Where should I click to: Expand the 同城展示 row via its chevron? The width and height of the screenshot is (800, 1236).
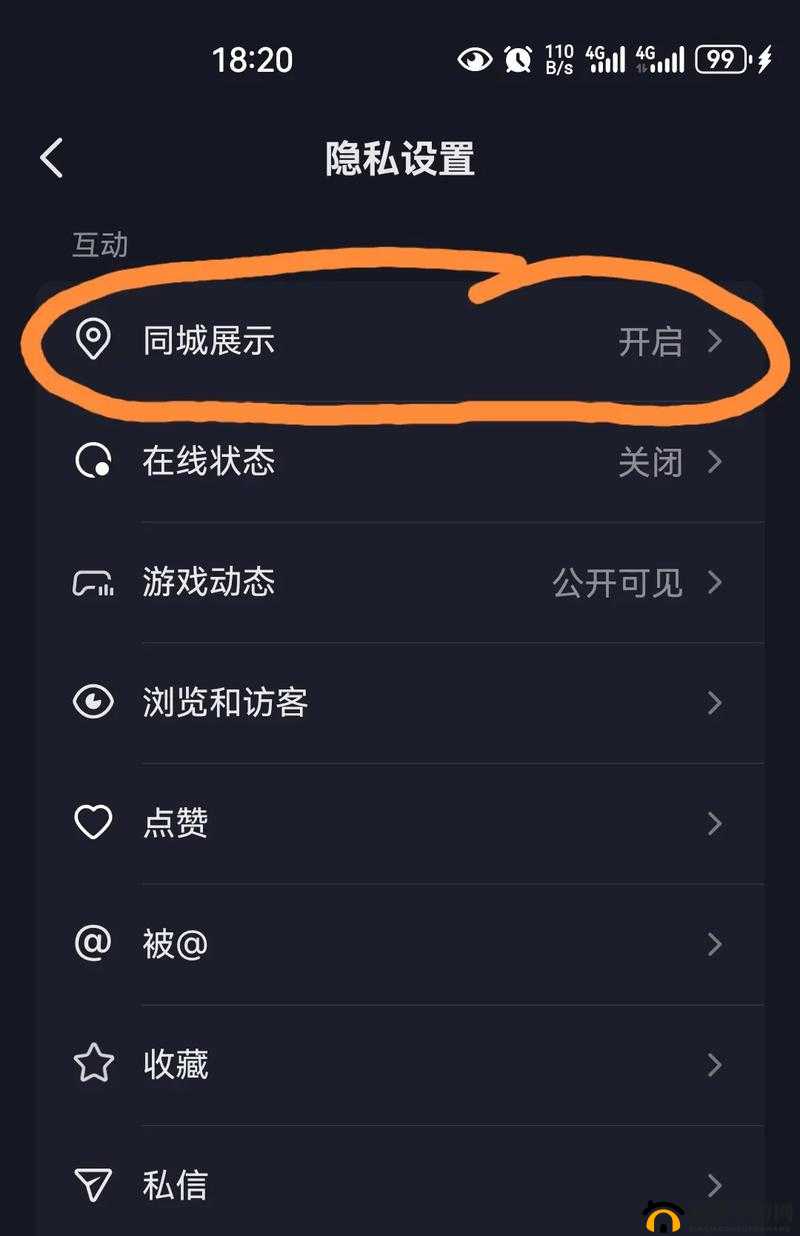pos(715,342)
